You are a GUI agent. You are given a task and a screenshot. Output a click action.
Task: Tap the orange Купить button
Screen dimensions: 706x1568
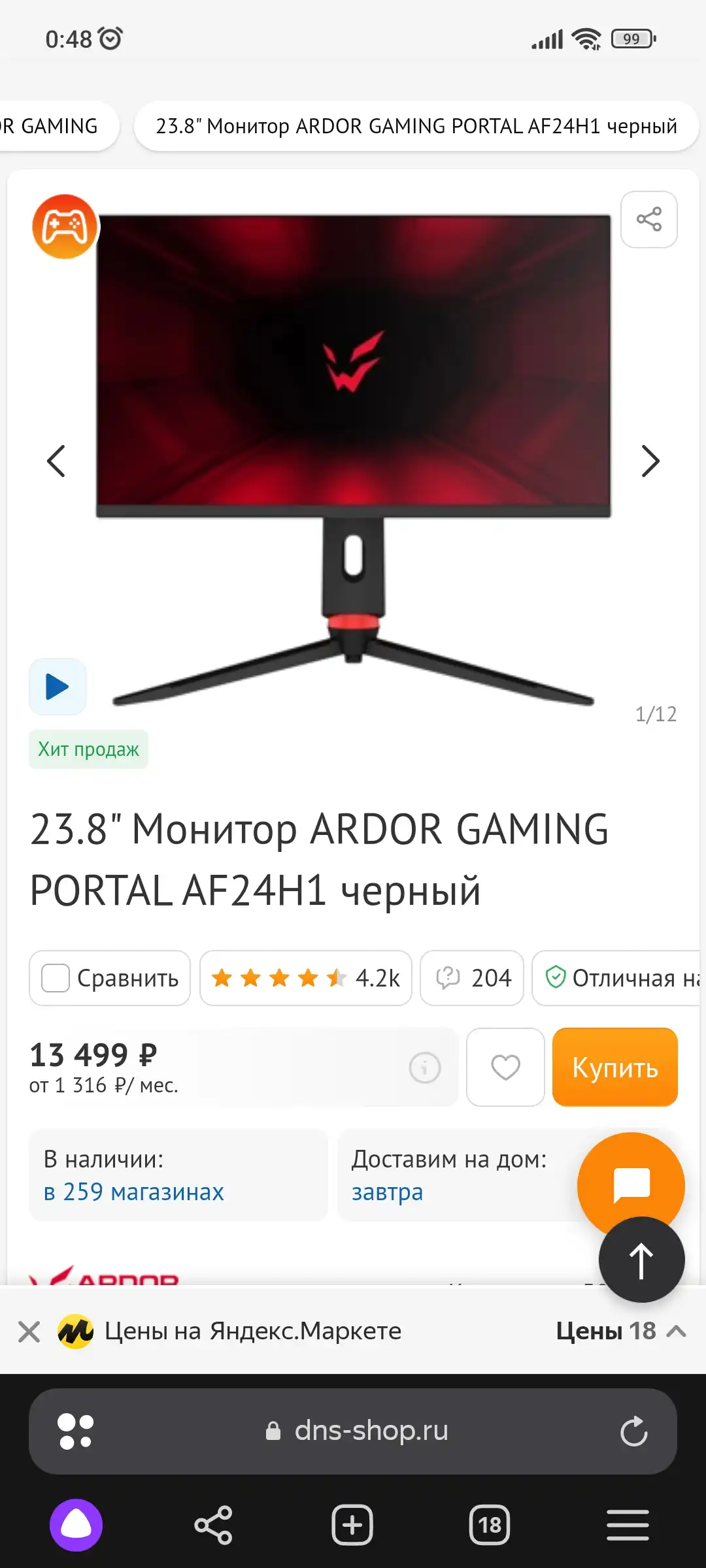[614, 1068]
